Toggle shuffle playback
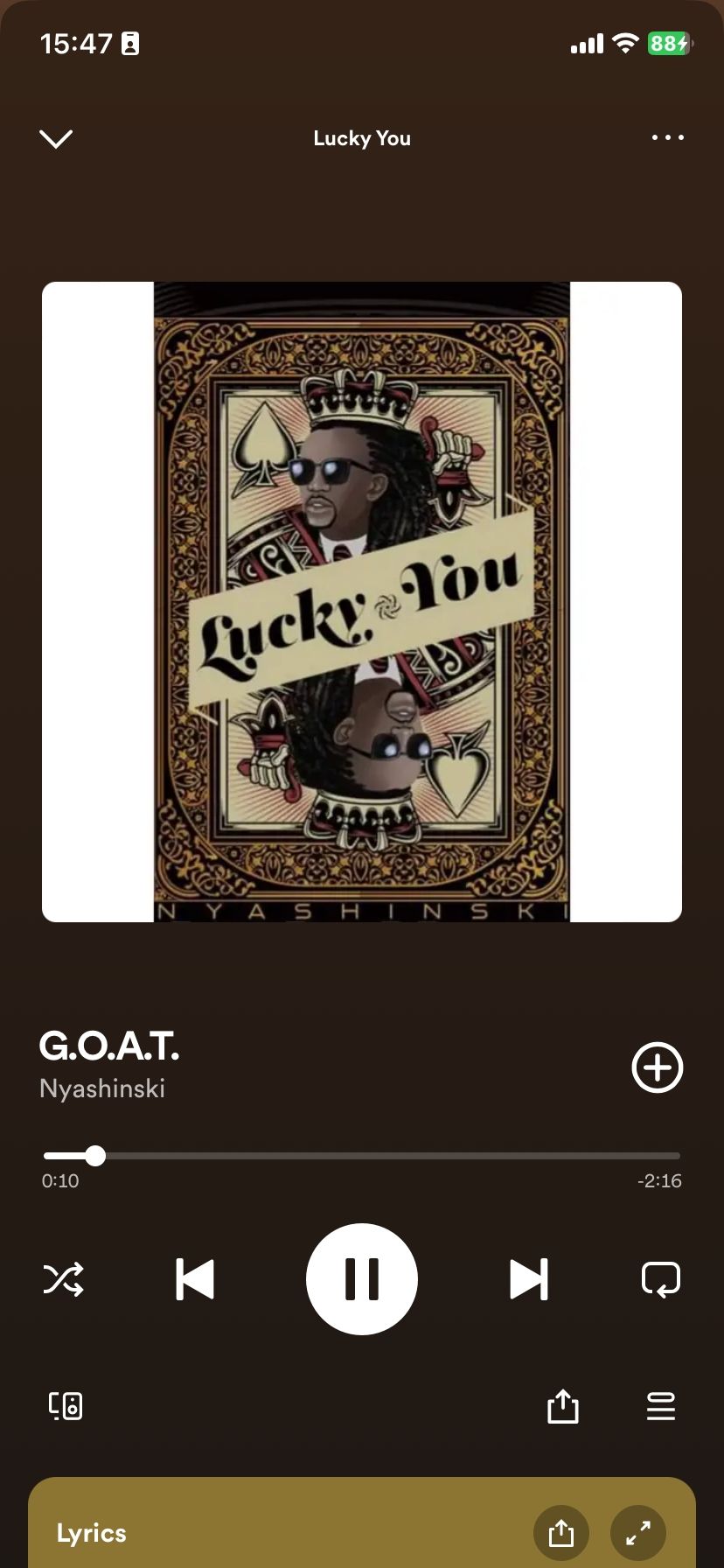Image resolution: width=724 pixels, height=1568 pixels. click(64, 1279)
